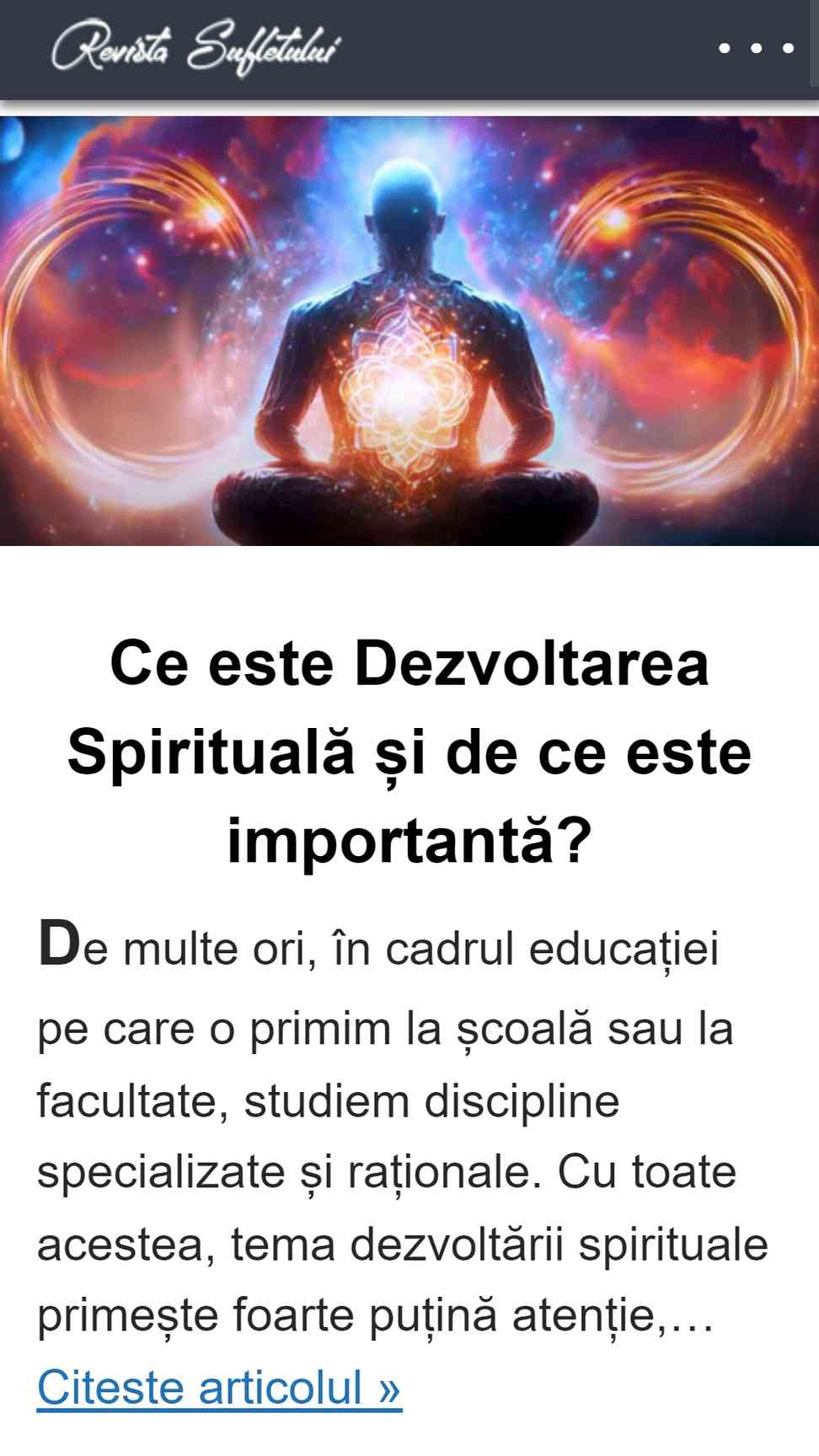Viewport: 819px width, 1456px height.
Task: Open the article's meditation cover image
Action: tap(409, 330)
